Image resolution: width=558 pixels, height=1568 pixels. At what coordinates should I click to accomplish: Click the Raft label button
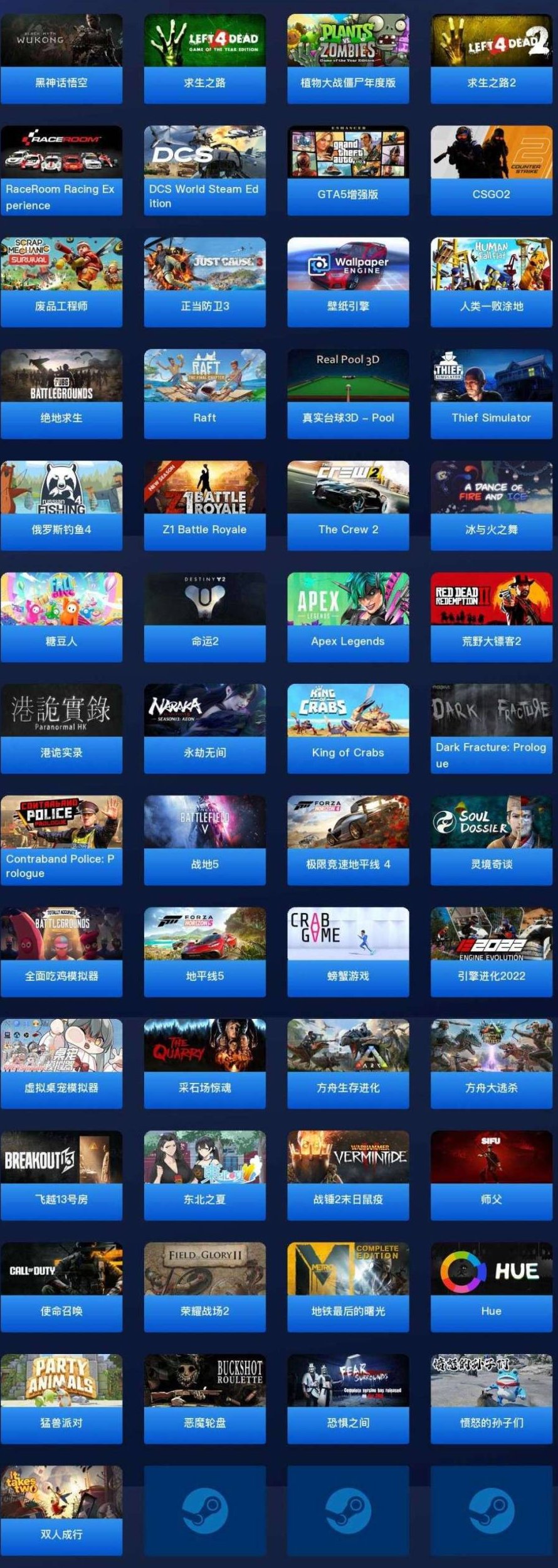tap(204, 417)
